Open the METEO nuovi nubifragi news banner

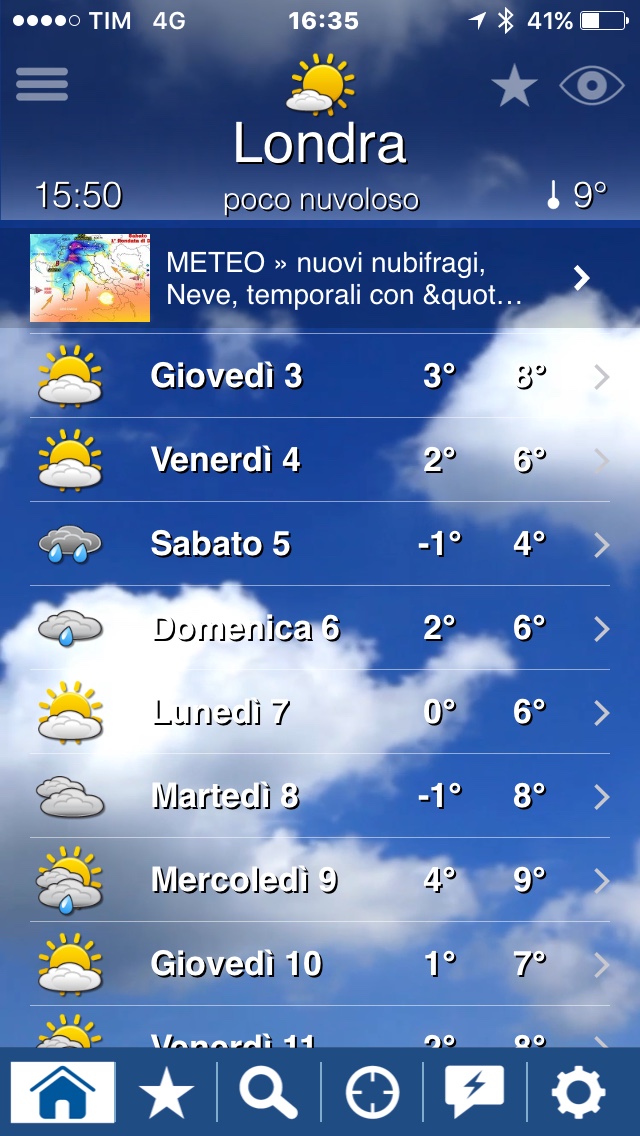tap(320, 278)
